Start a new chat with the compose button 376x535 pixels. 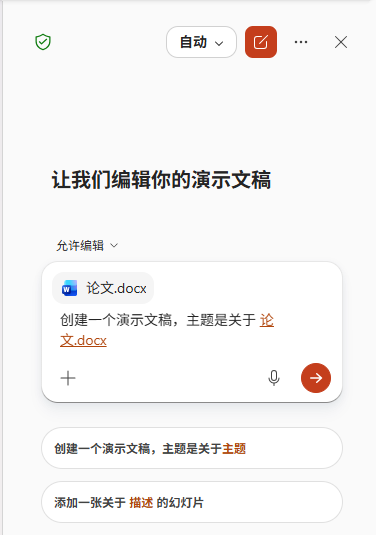tap(261, 42)
